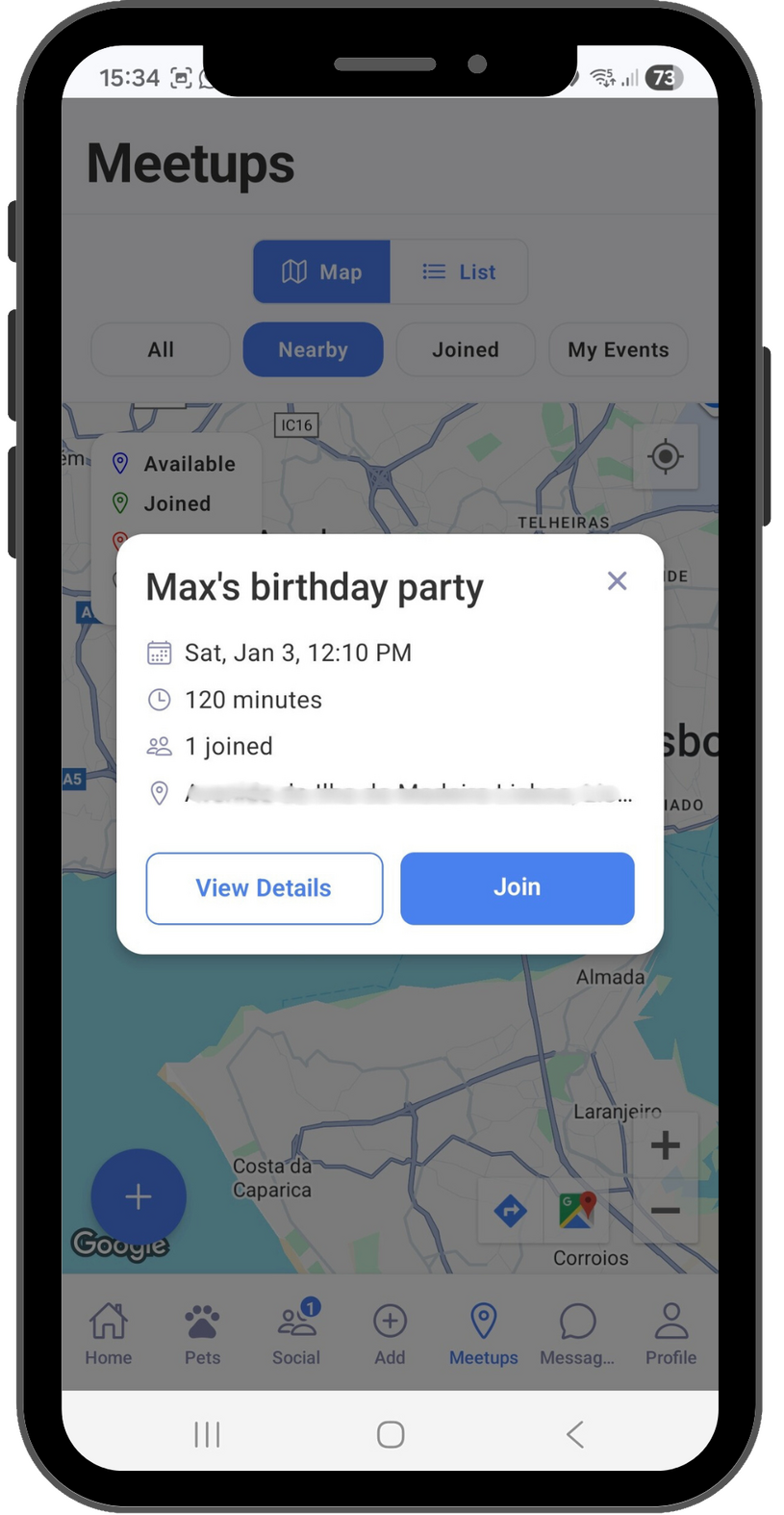Join Max's birthday party meetup
The height and width of the screenshot is (1515, 784).
(x=517, y=887)
